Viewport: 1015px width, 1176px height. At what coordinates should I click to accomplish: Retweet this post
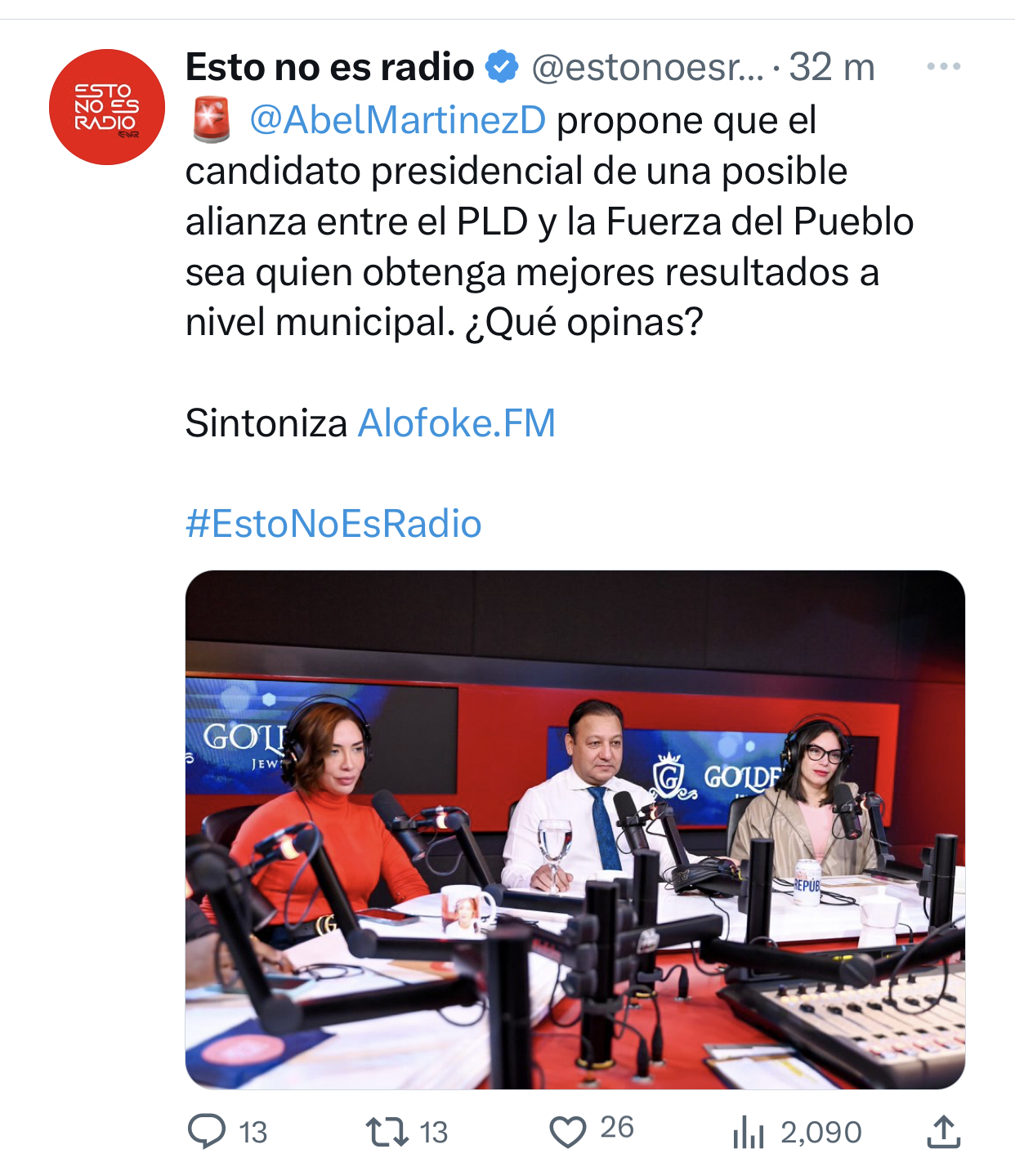pyautogui.click(x=387, y=1132)
